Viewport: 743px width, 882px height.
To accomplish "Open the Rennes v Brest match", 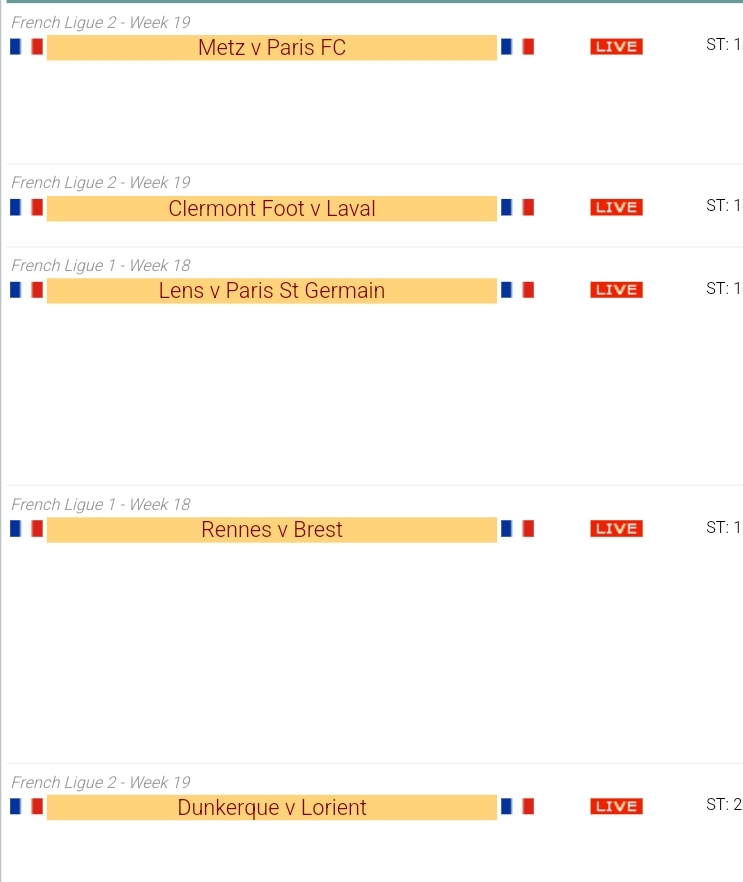I will pos(272,530).
